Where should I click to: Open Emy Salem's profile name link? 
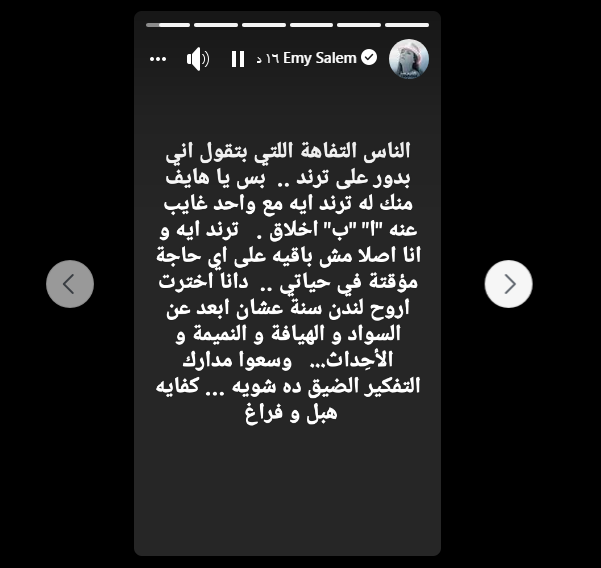pos(319,58)
